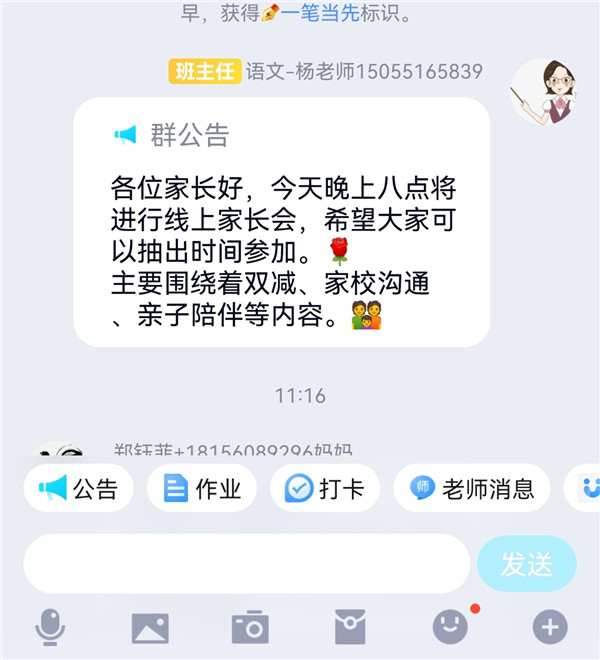
Task: Open the 群公告 announcement card
Action: pos(281,222)
